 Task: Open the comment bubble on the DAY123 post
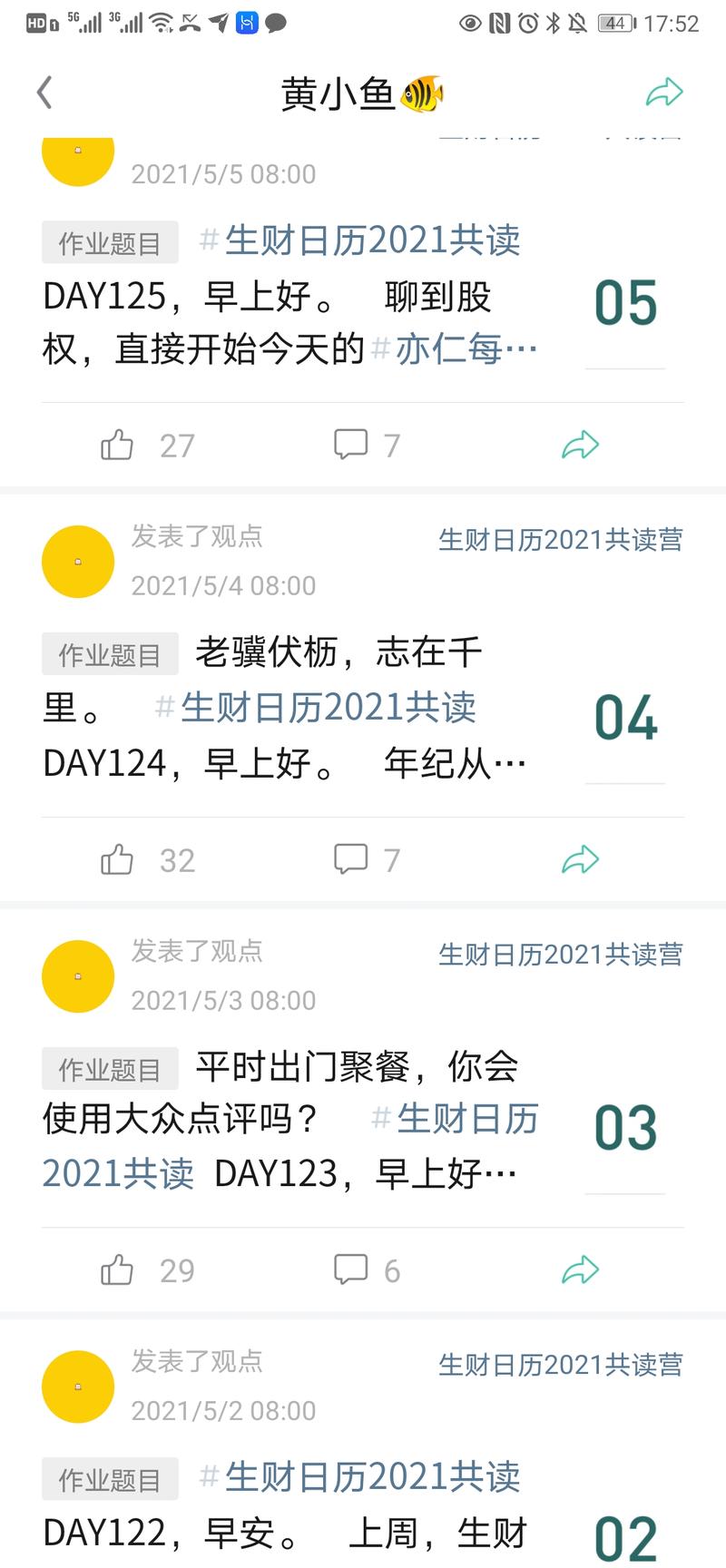(x=351, y=1270)
